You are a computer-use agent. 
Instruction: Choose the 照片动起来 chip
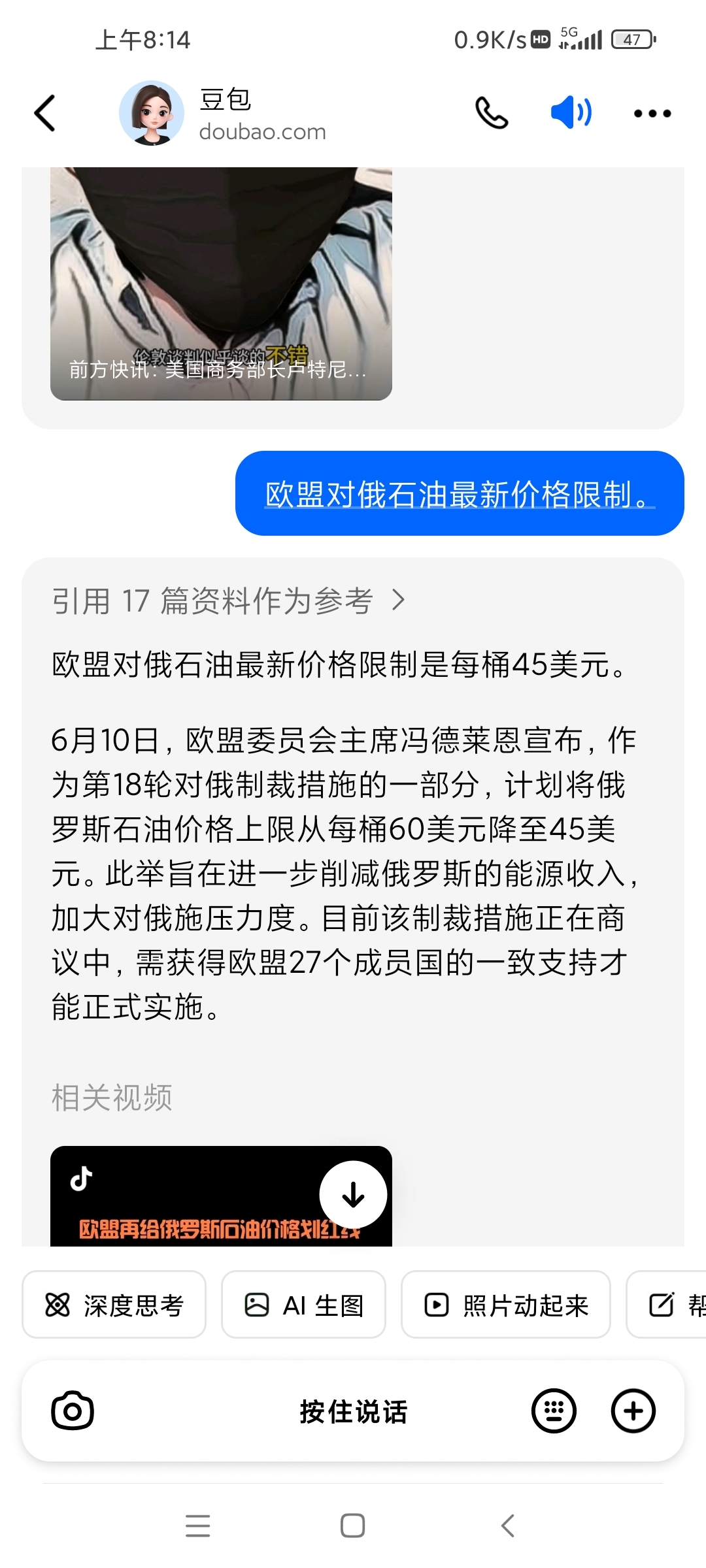click(x=506, y=1305)
